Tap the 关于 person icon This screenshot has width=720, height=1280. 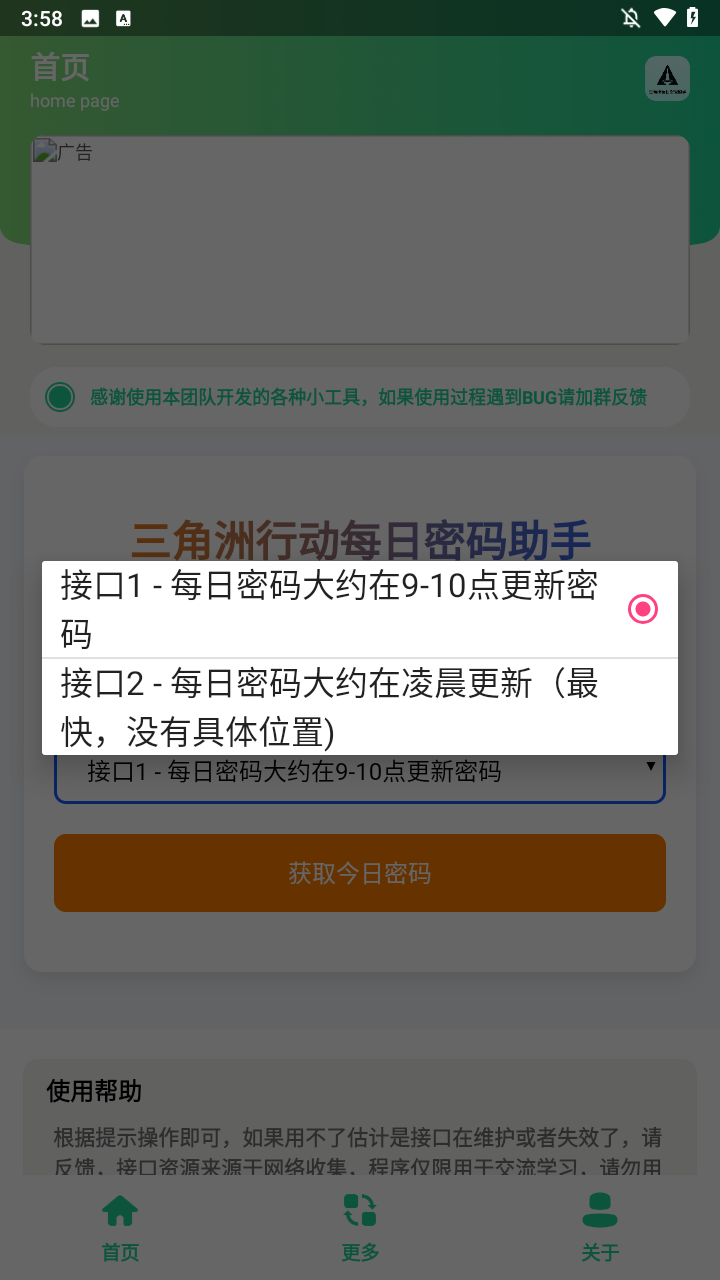599,1209
